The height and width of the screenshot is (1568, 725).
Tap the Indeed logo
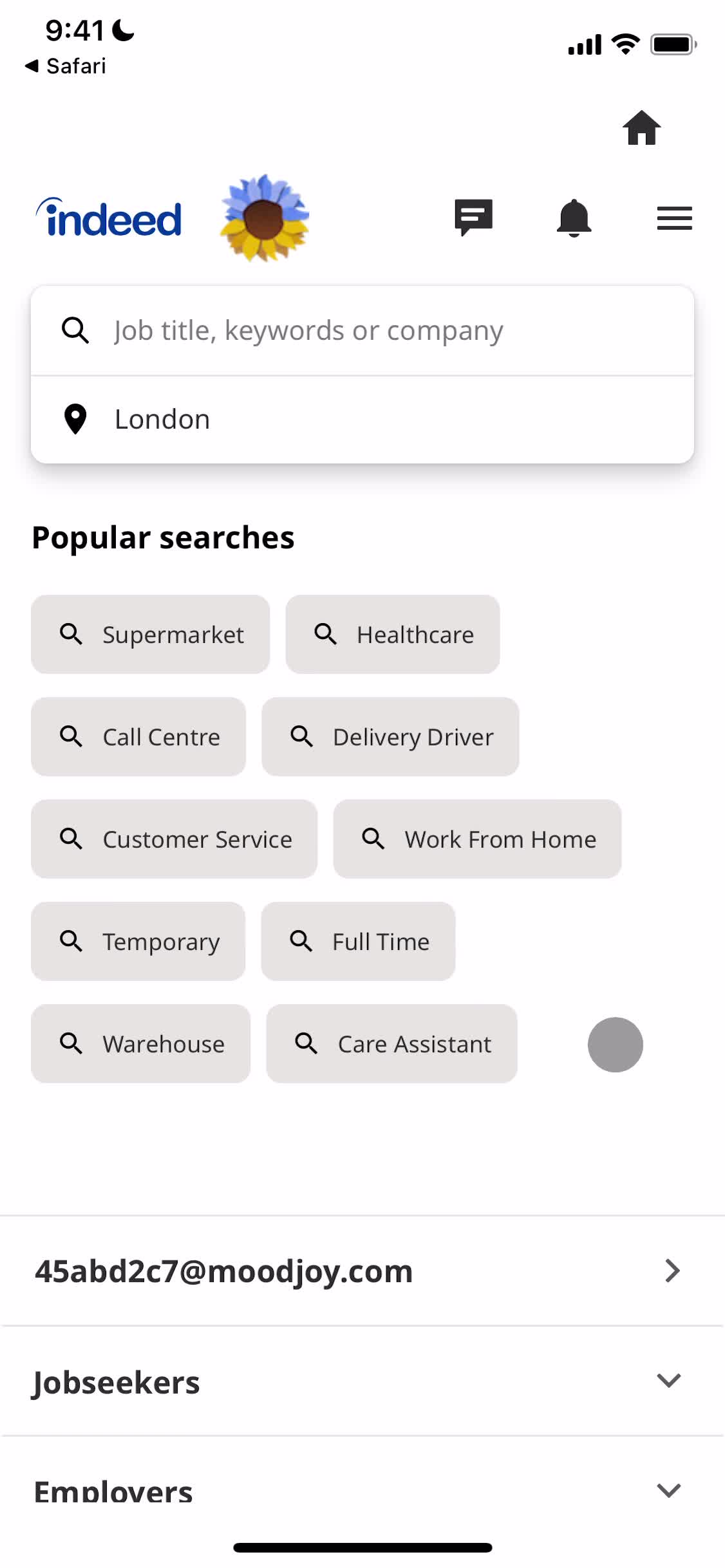pos(109,218)
